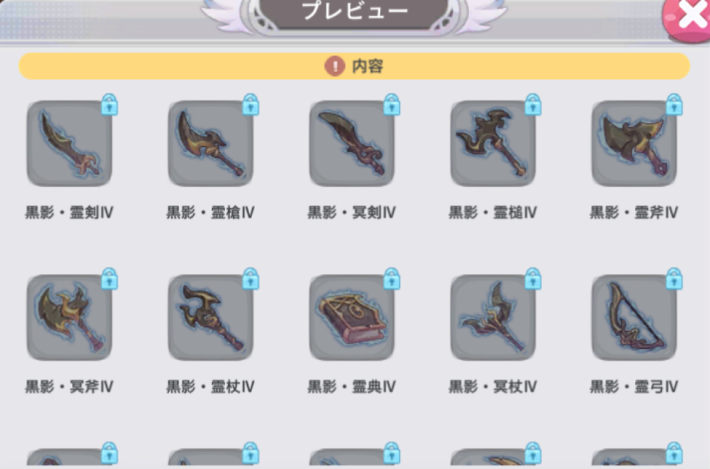Select the 黒影・冥斧IV weapon tile

(69, 318)
